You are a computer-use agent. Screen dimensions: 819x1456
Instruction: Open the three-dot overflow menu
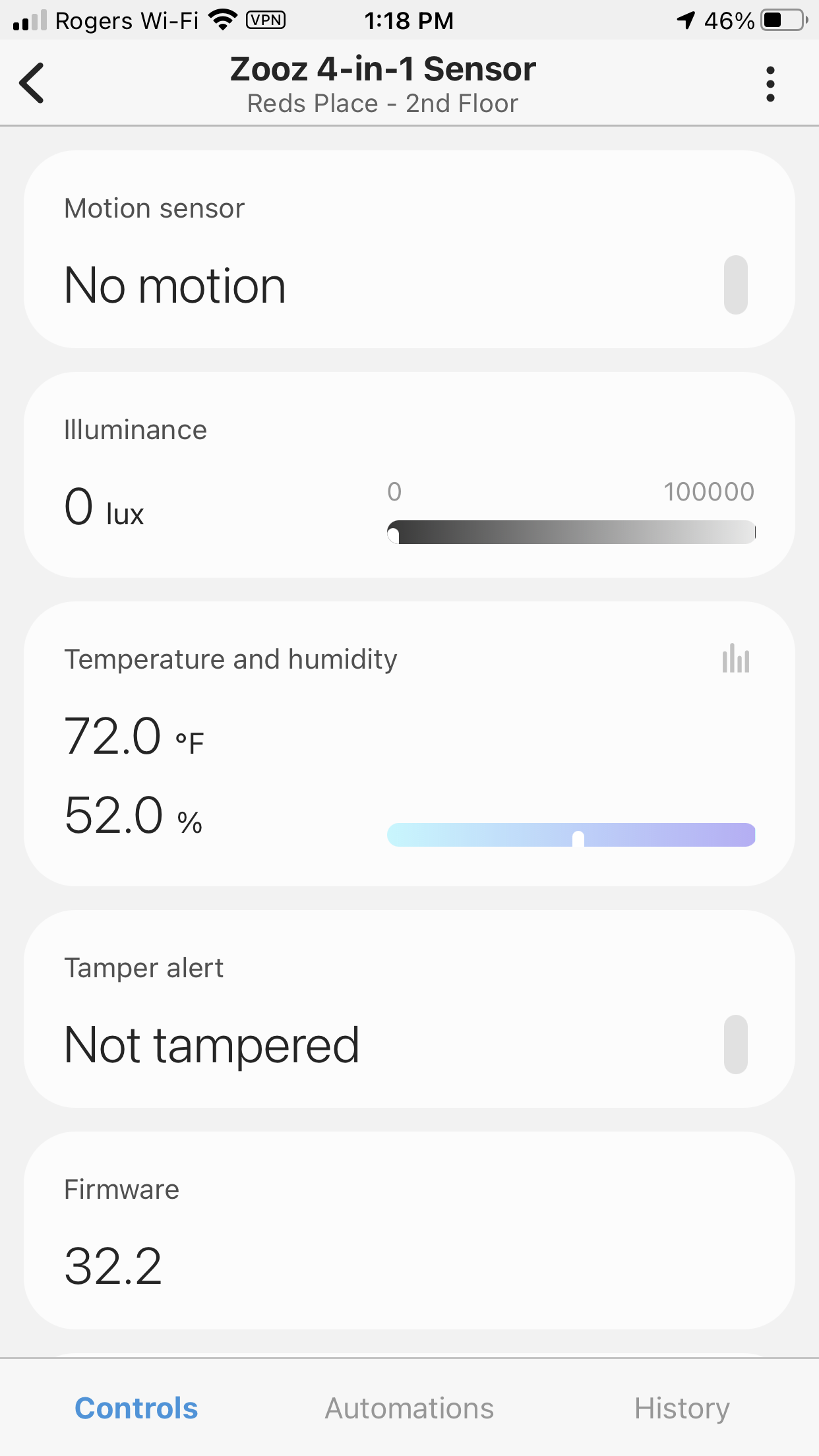point(770,84)
